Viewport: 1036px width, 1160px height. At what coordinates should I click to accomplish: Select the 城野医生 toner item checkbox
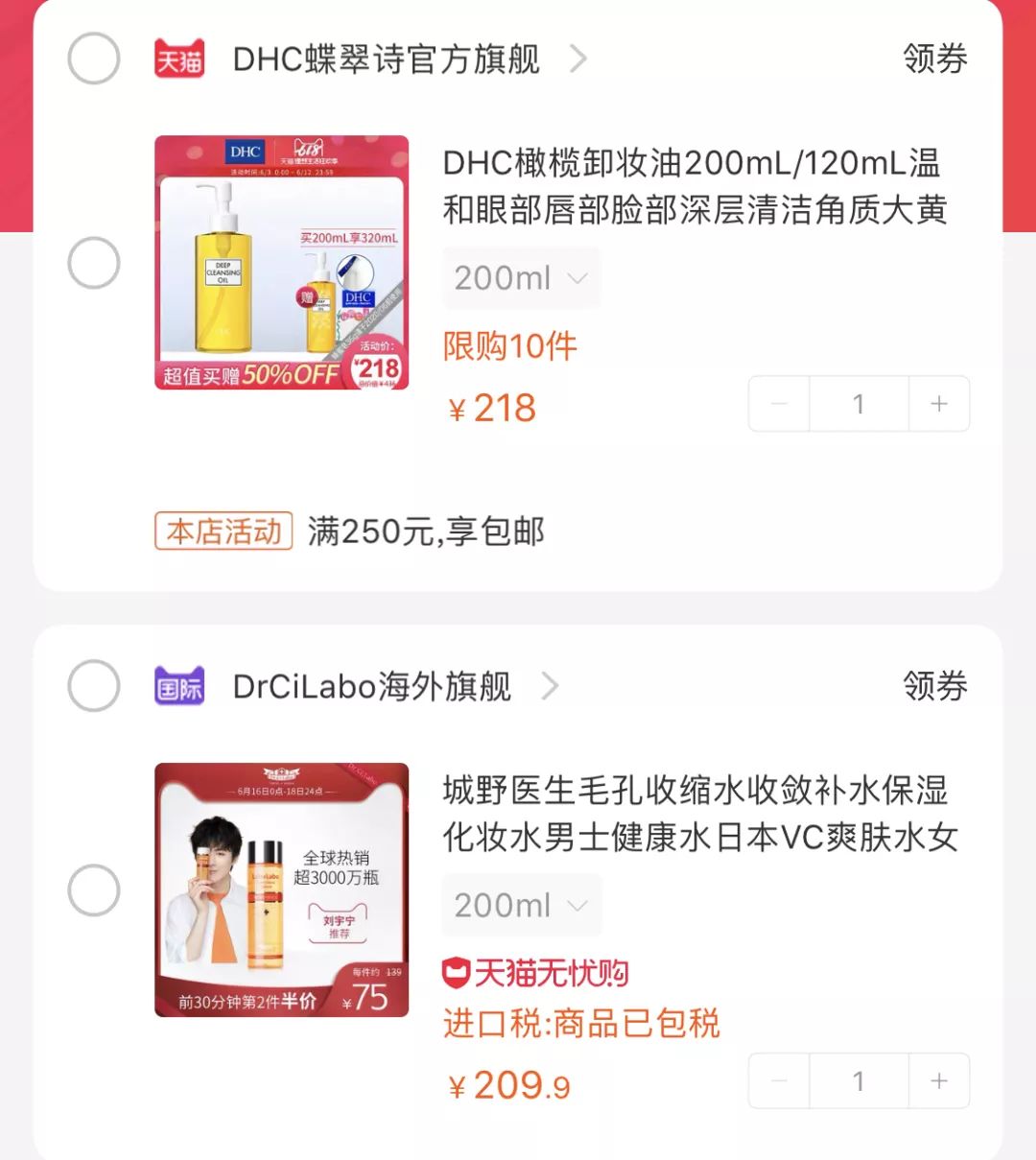click(93, 889)
